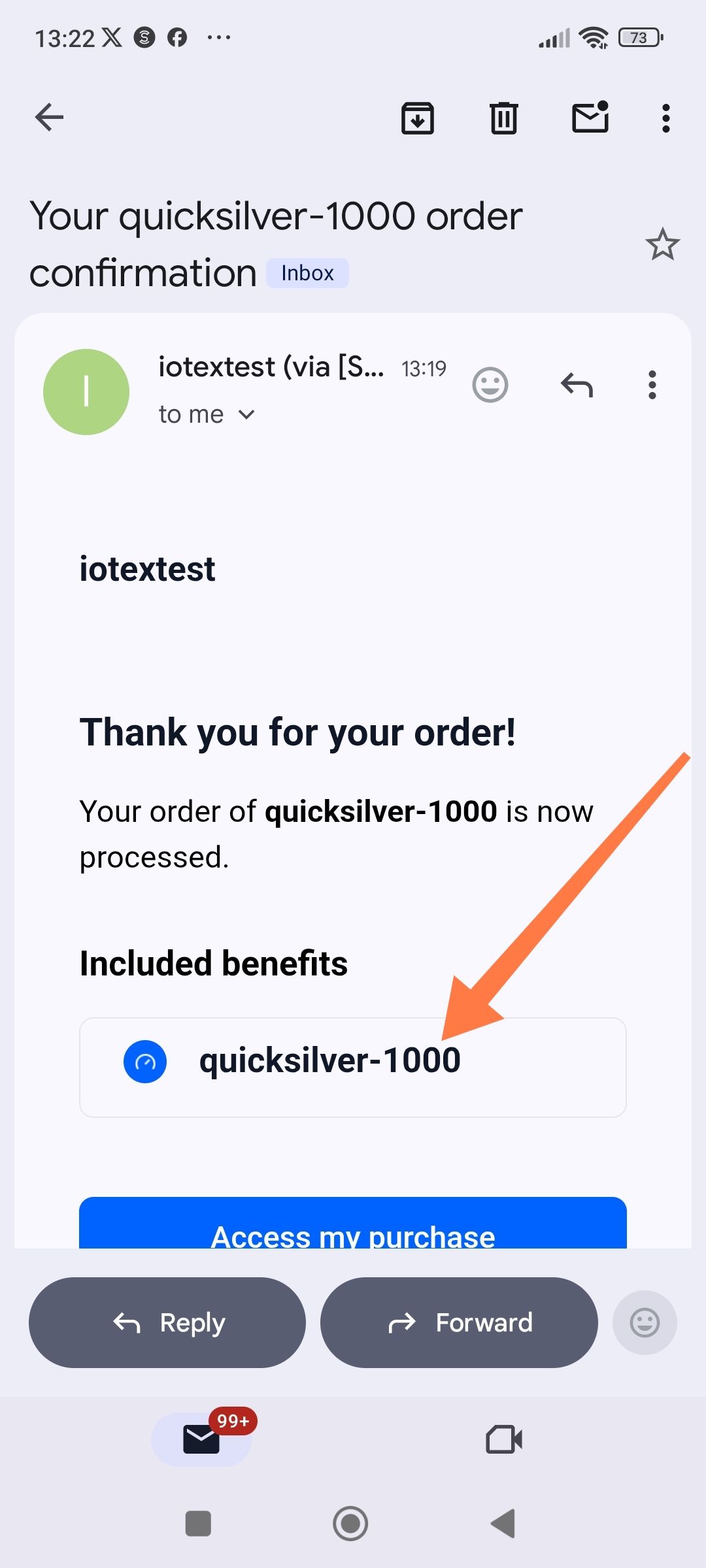Image resolution: width=706 pixels, height=1568 pixels.
Task: Forward this email
Action: [459, 1322]
